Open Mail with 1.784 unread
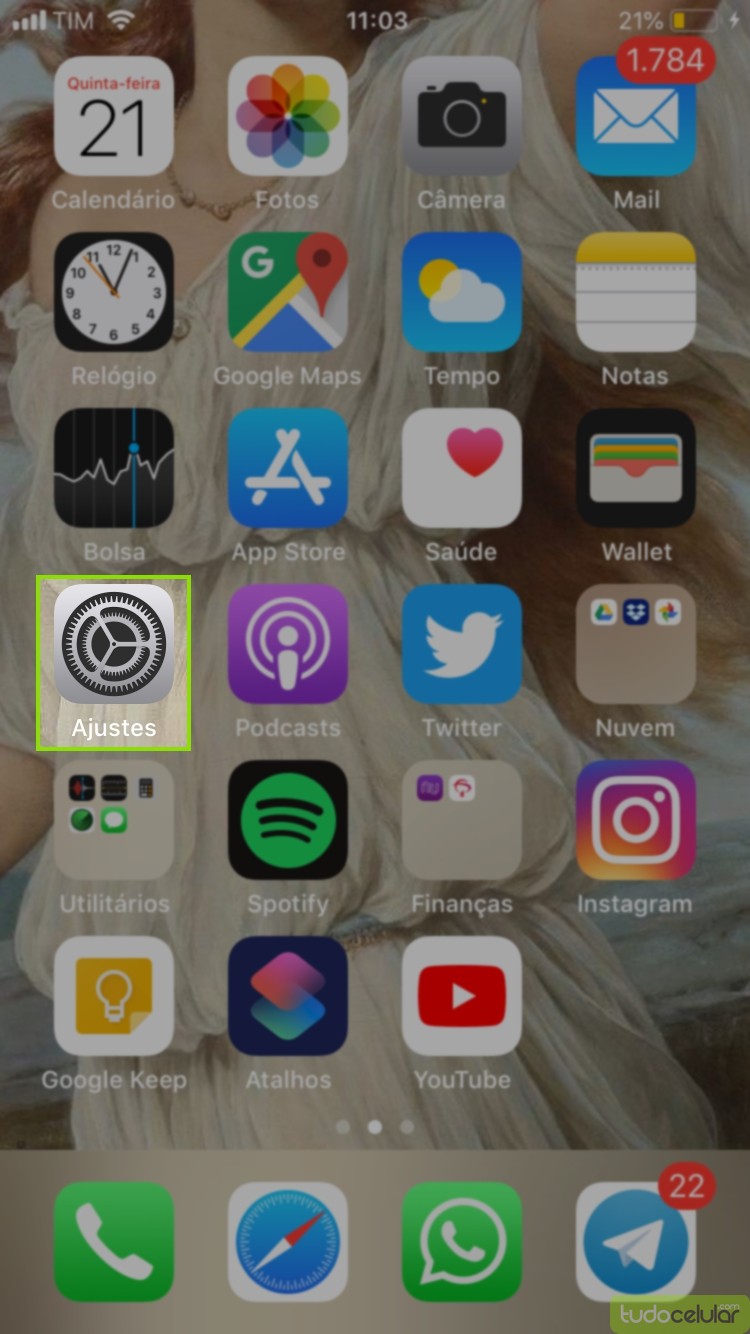 (x=635, y=116)
